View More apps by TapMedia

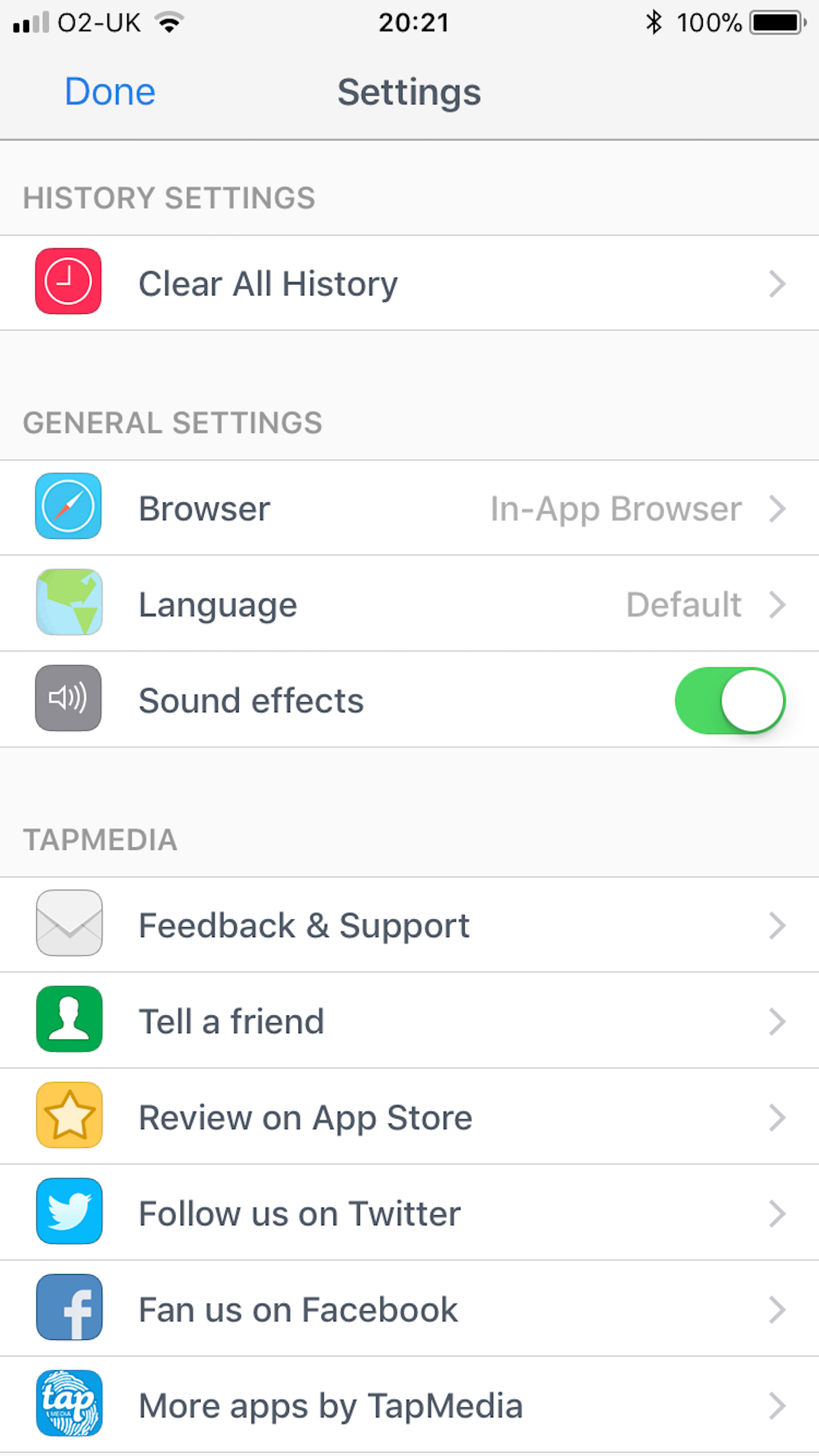409,1405
